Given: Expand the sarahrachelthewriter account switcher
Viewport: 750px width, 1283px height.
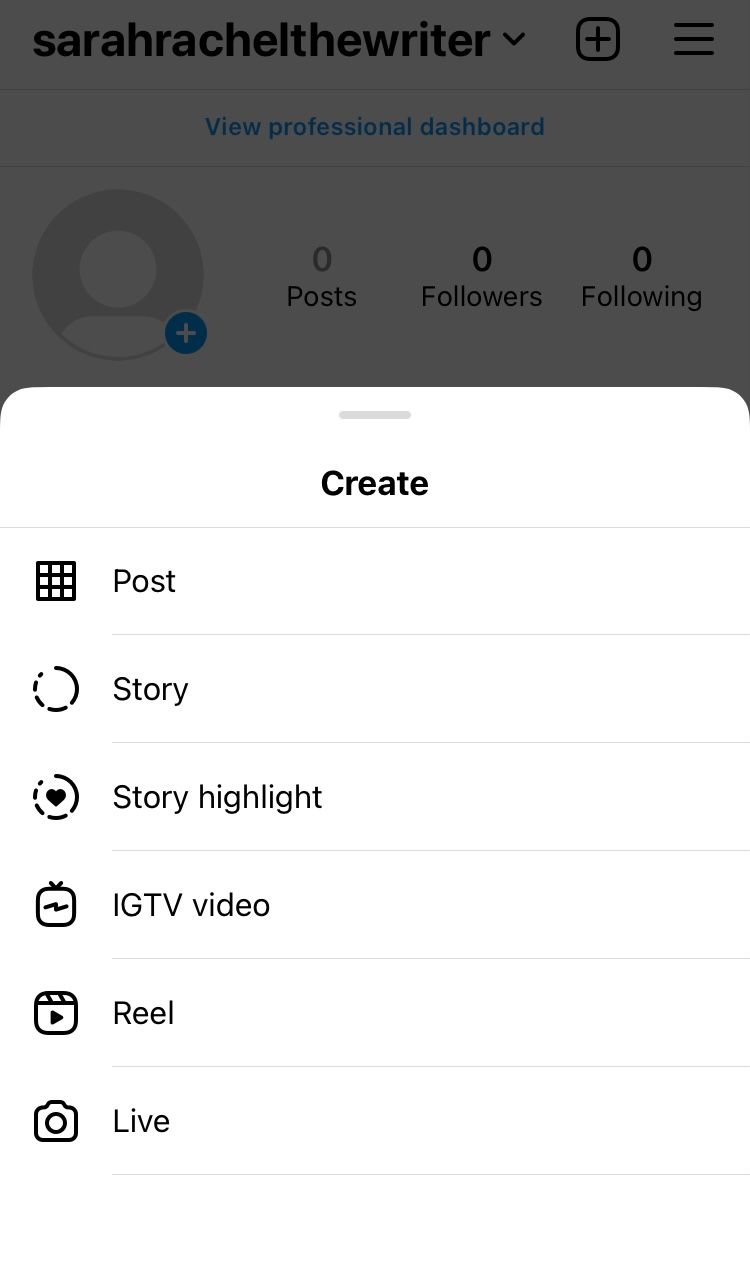Looking at the screenshot, I should (x=279, y=40).
